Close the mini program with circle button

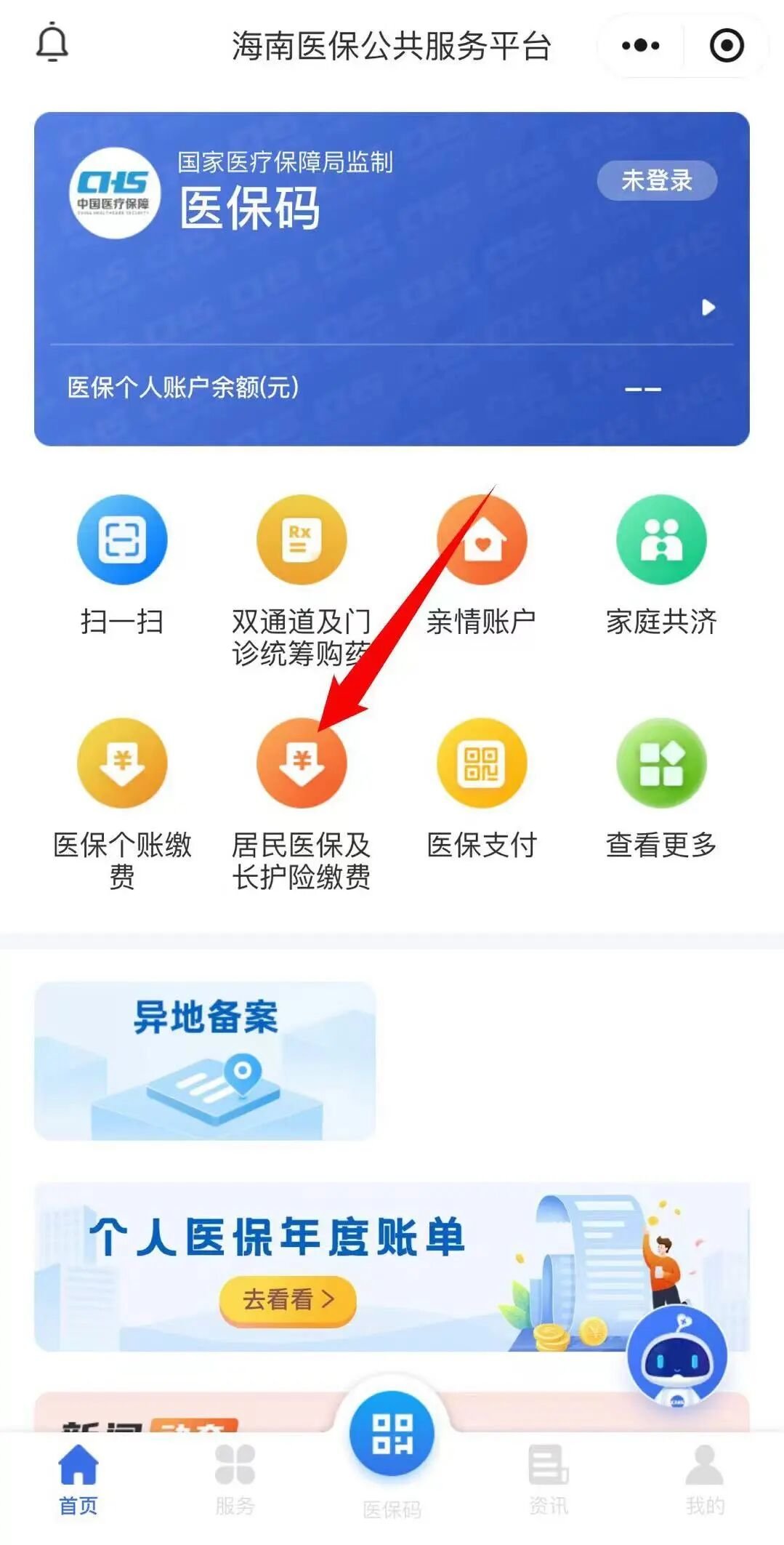click(726, 46)
